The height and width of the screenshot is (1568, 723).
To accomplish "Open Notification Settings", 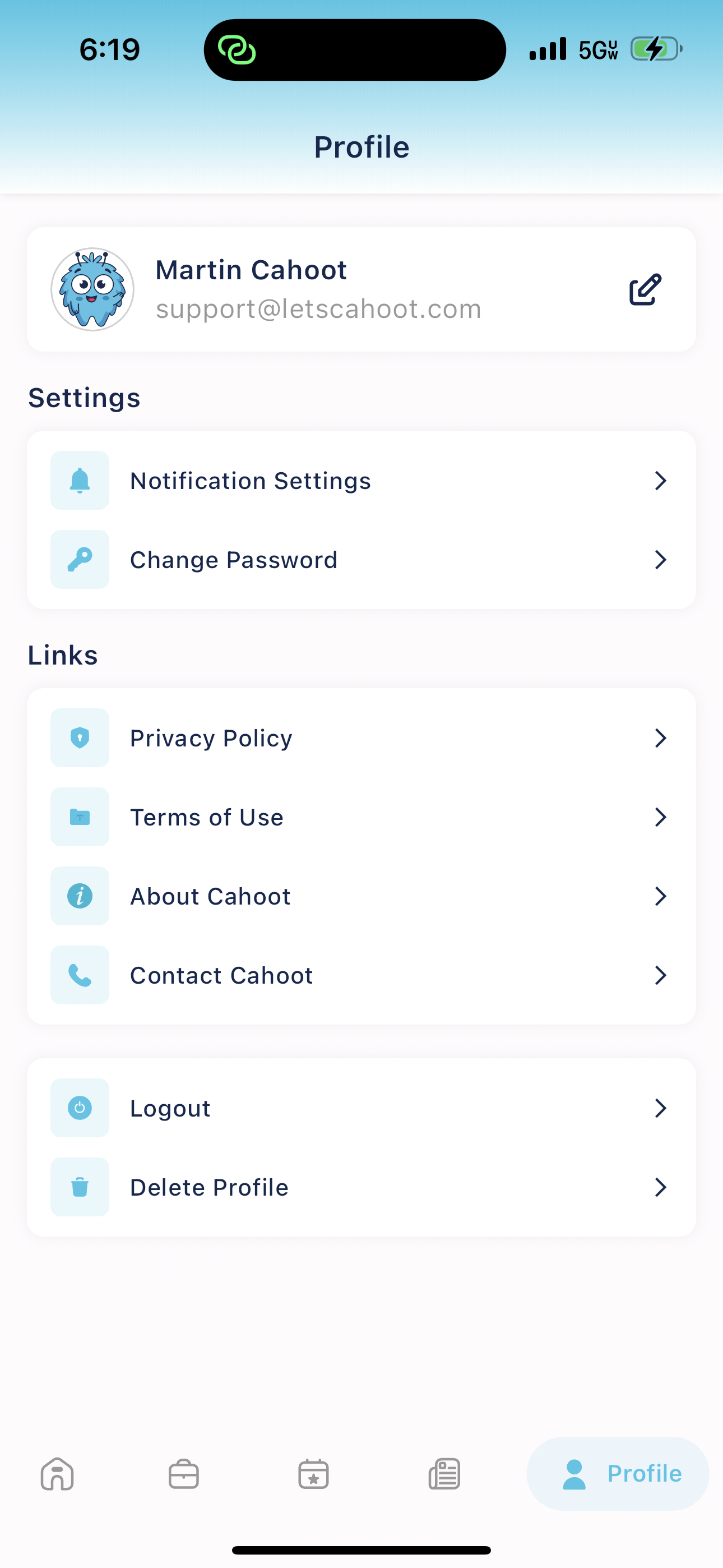I will click(361, 481).
